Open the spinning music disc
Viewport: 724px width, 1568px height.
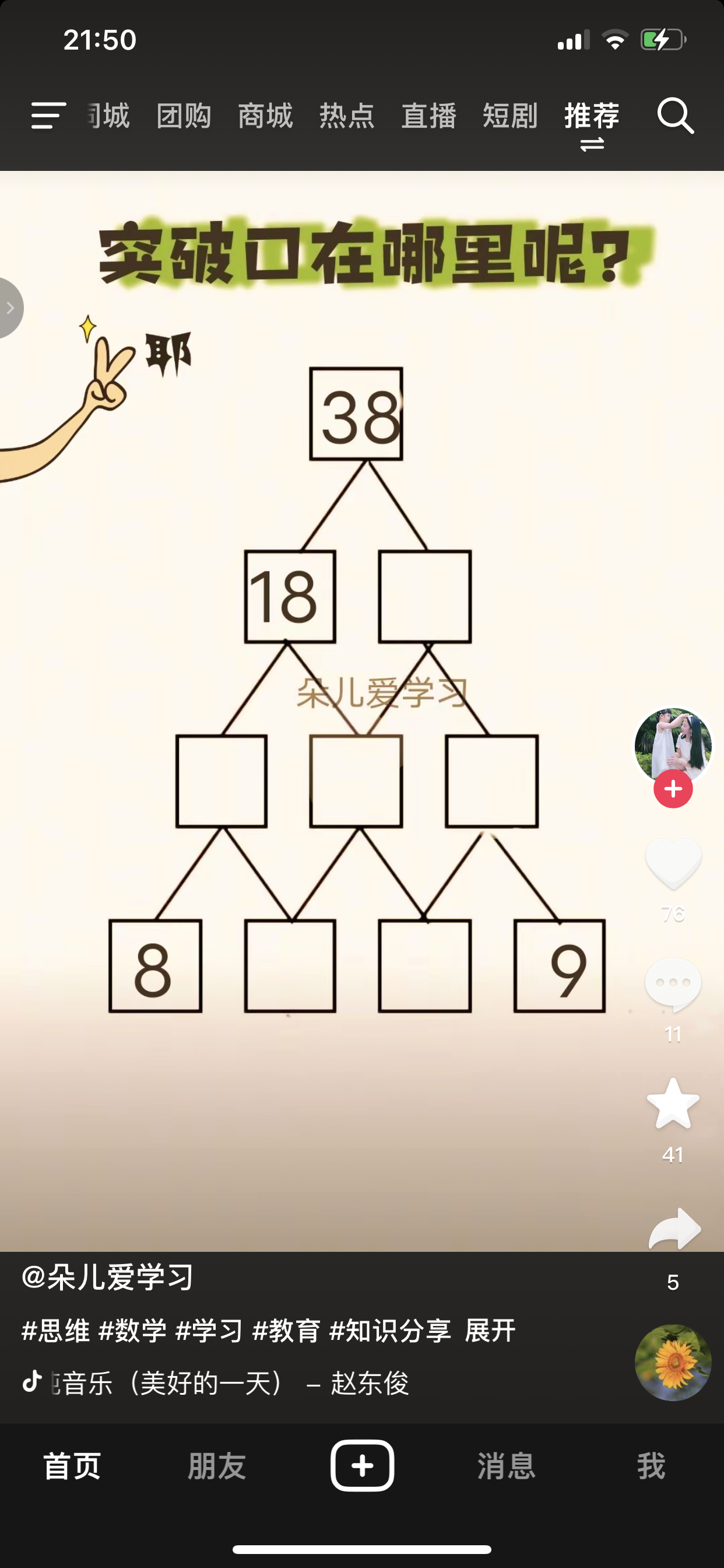tap(672, 1362)
